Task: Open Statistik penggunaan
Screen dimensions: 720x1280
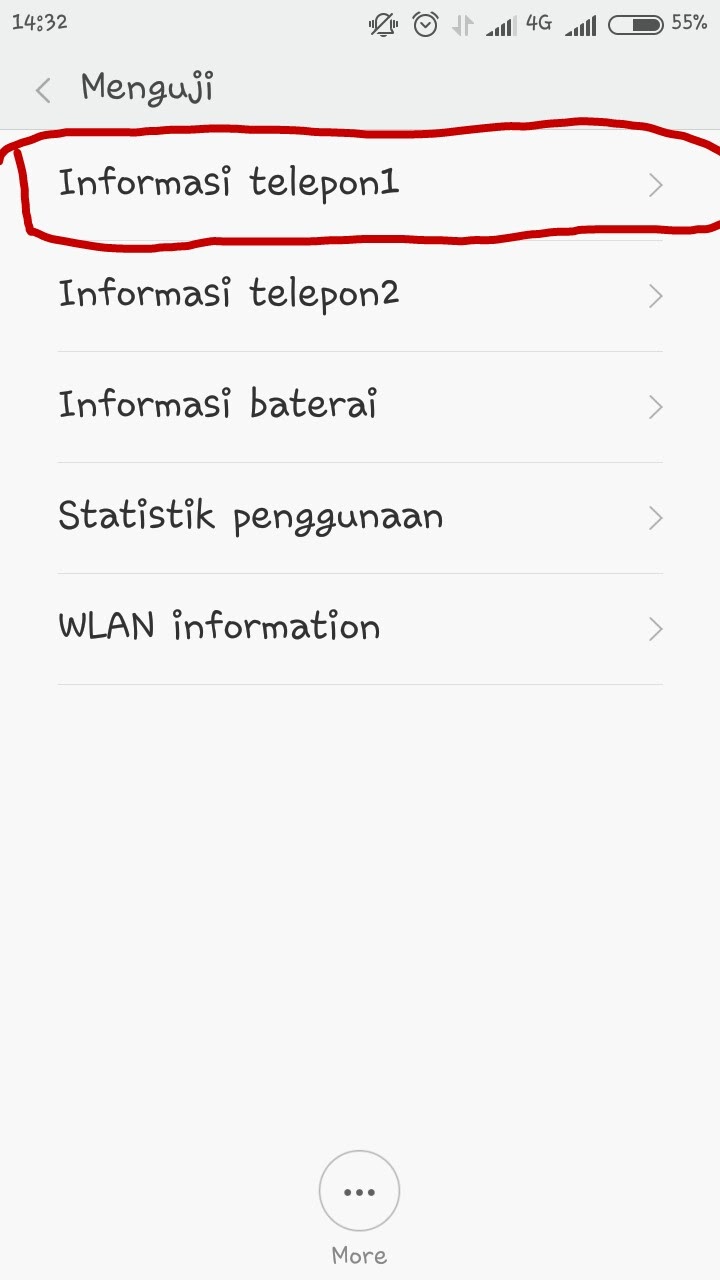Action: click(360, 517)
